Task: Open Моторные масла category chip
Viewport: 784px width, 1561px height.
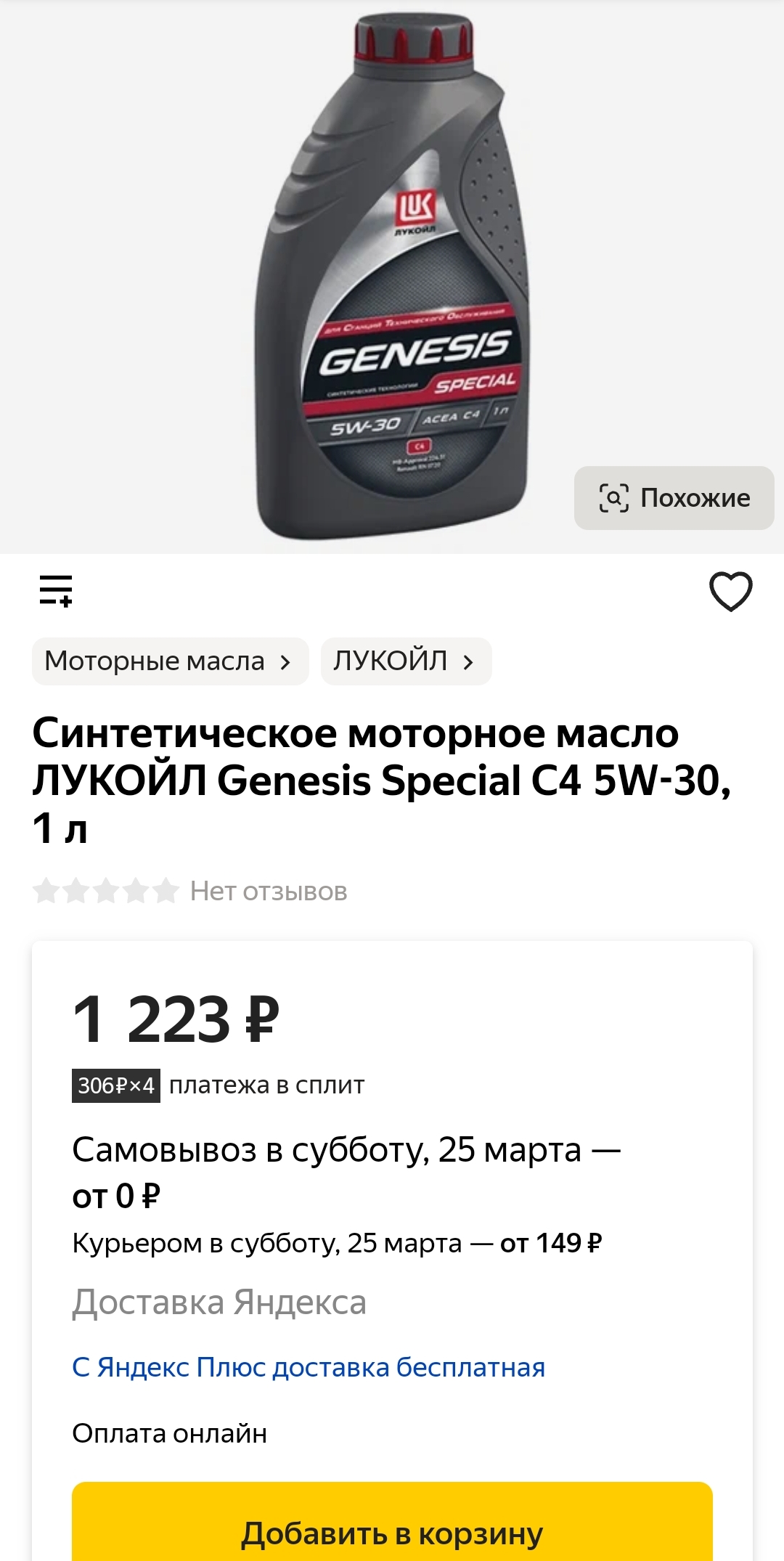Action: click(171, 661)
